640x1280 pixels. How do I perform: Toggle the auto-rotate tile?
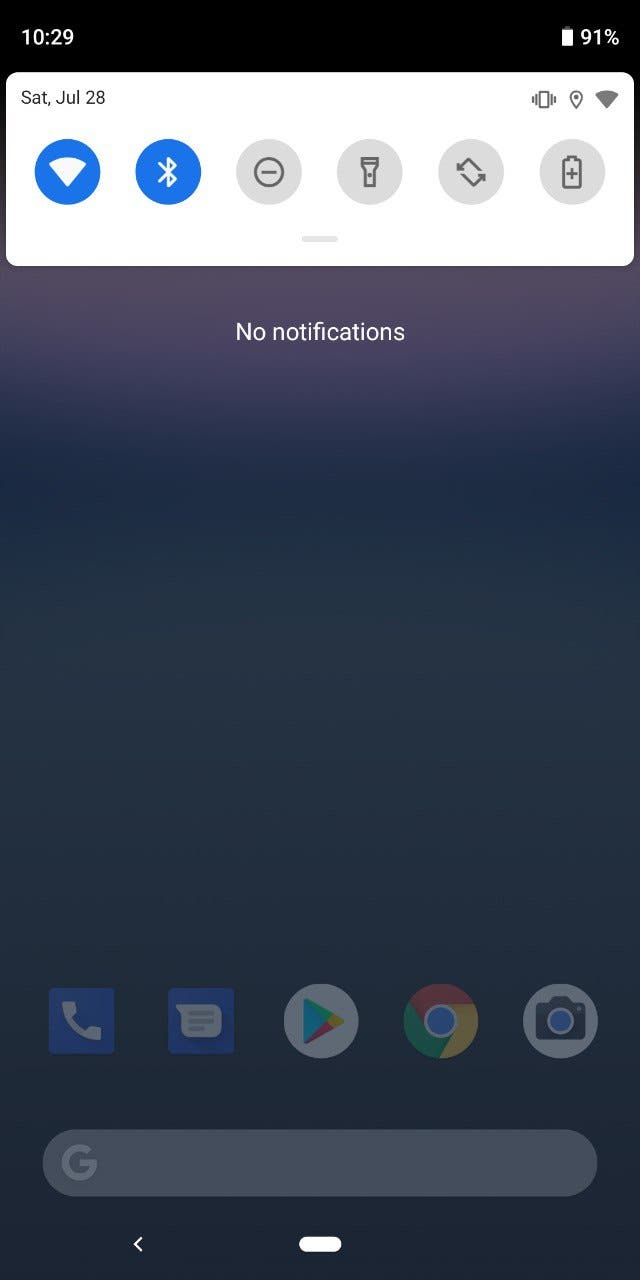tap(471, 172)
